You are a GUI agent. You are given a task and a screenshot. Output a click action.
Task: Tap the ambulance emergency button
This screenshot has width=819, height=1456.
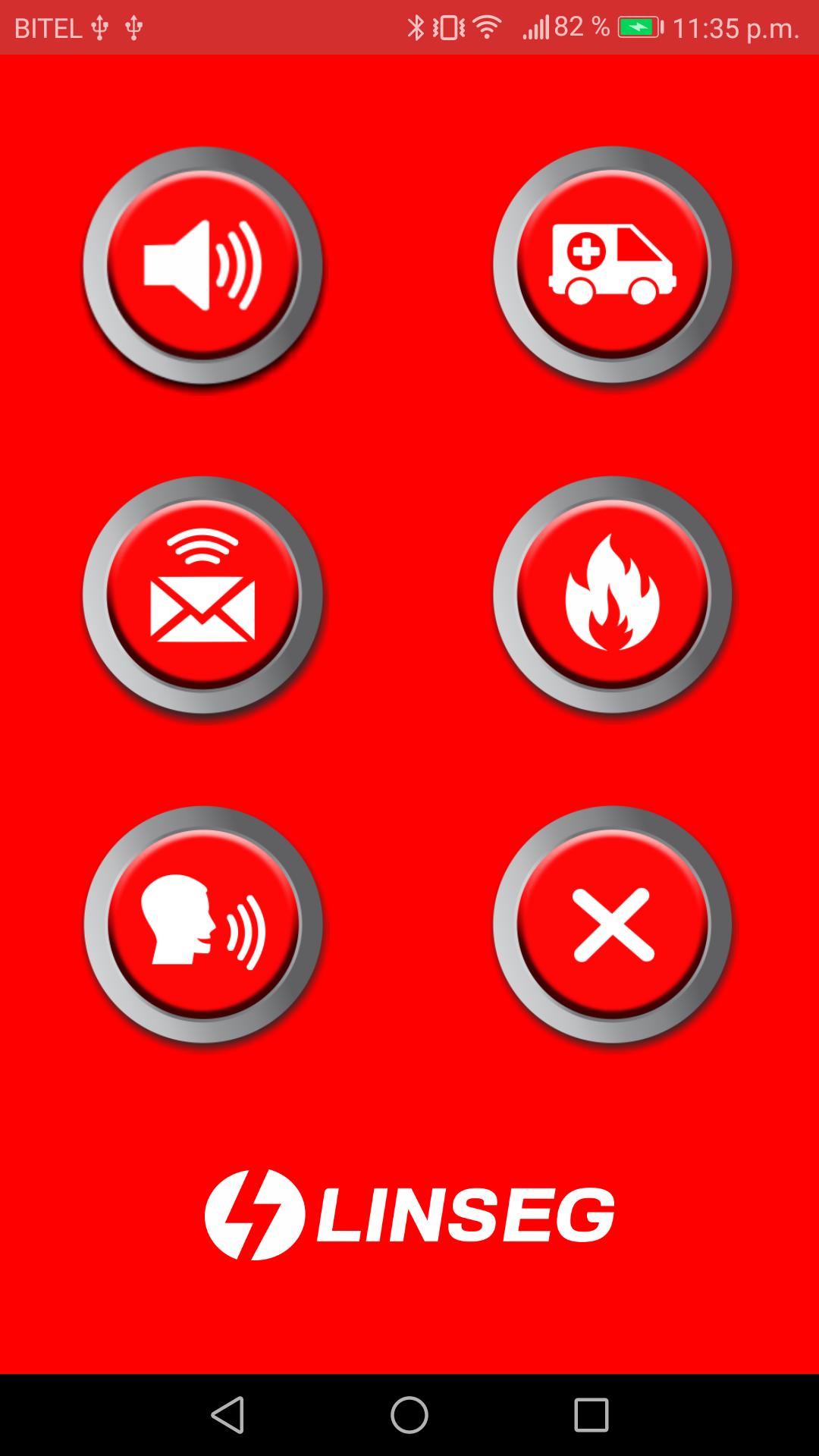tap(613, 265)
